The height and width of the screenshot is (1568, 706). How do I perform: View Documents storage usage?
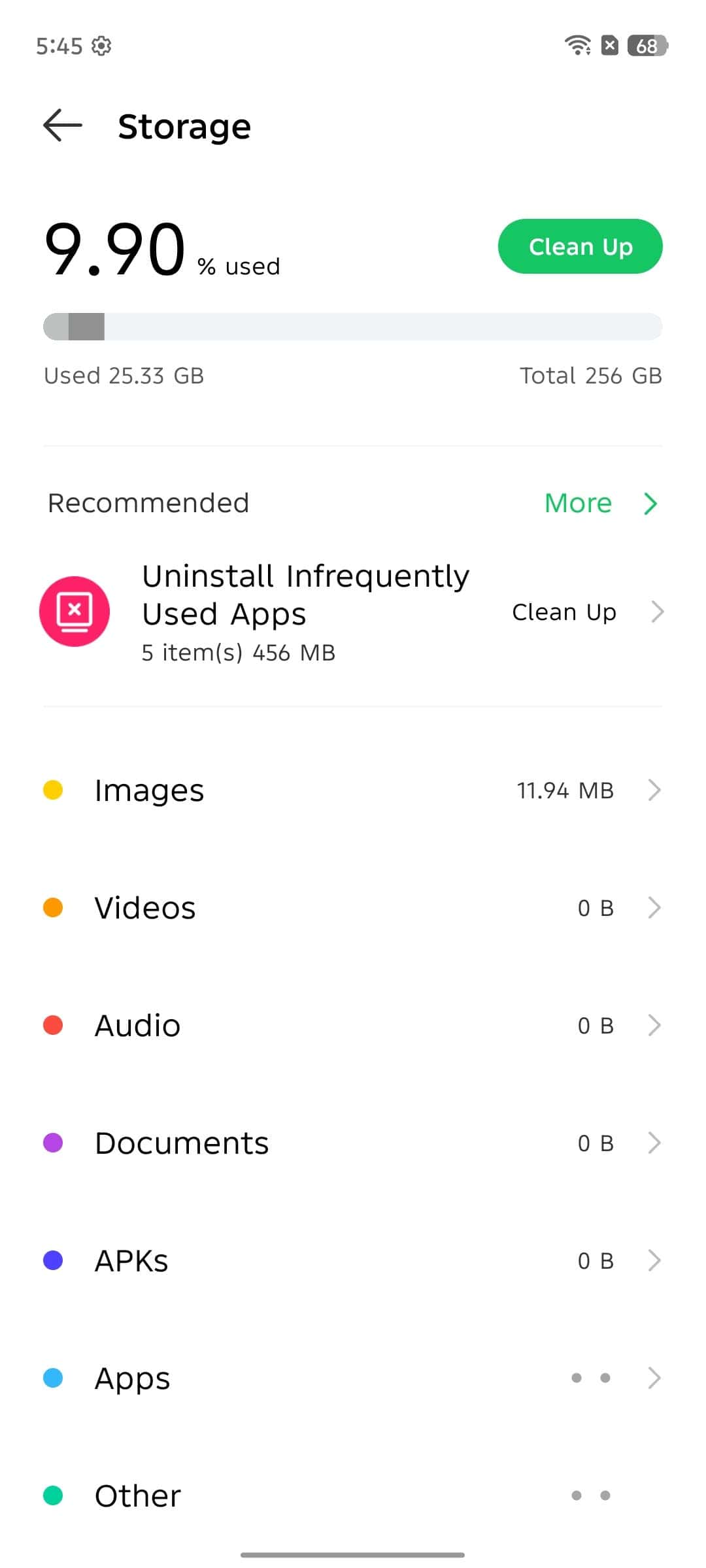pyautogui.click(x=353, y=1143)
